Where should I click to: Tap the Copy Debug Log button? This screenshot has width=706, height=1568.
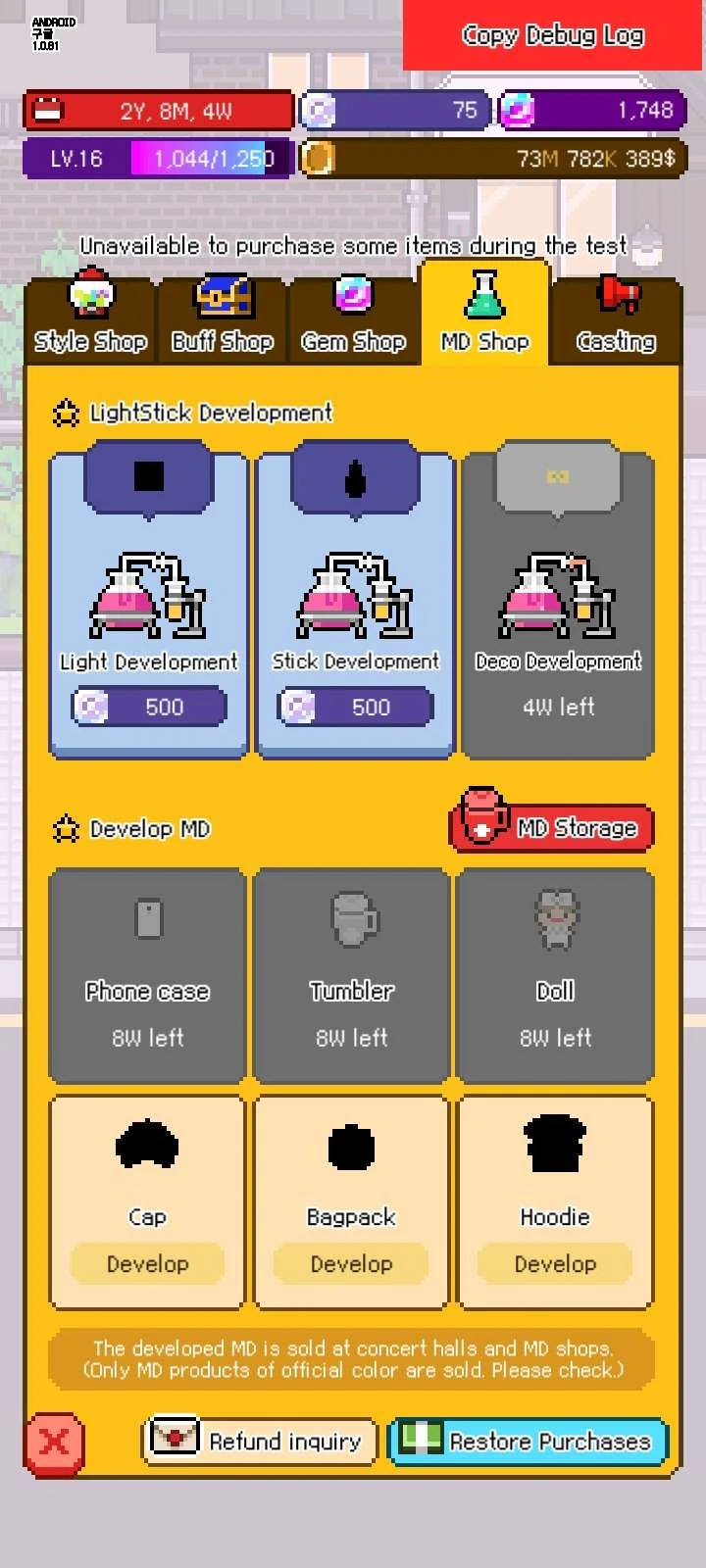553,35
